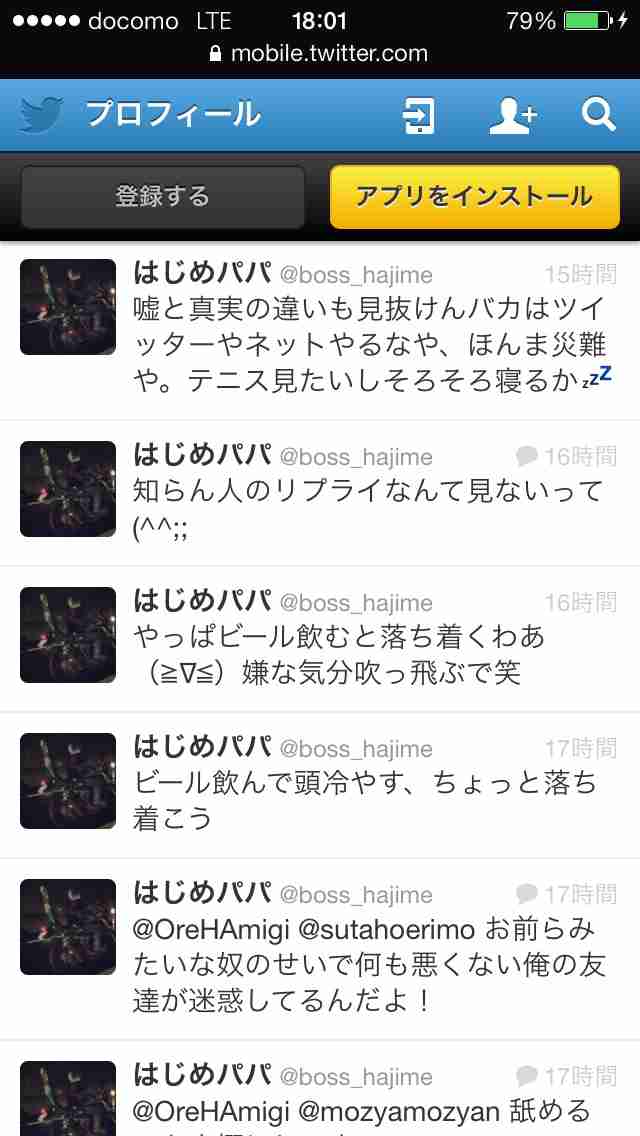The width and height of the screenshot is (640, 1136).
Task: Tap the add-user follow icon
Action: point(512,116)
